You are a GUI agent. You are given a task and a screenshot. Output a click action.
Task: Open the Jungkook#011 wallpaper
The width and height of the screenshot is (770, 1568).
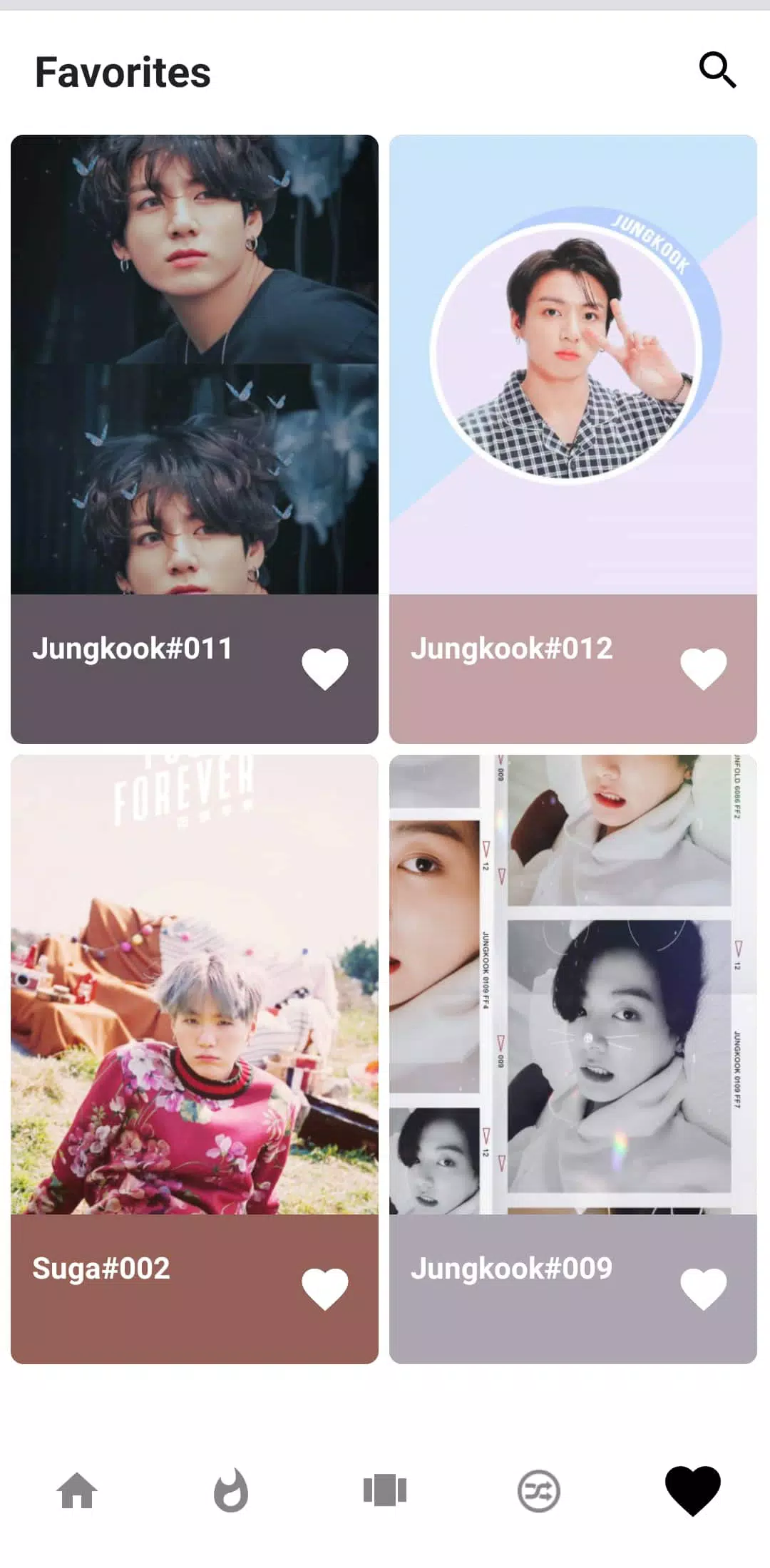[194, 365]
